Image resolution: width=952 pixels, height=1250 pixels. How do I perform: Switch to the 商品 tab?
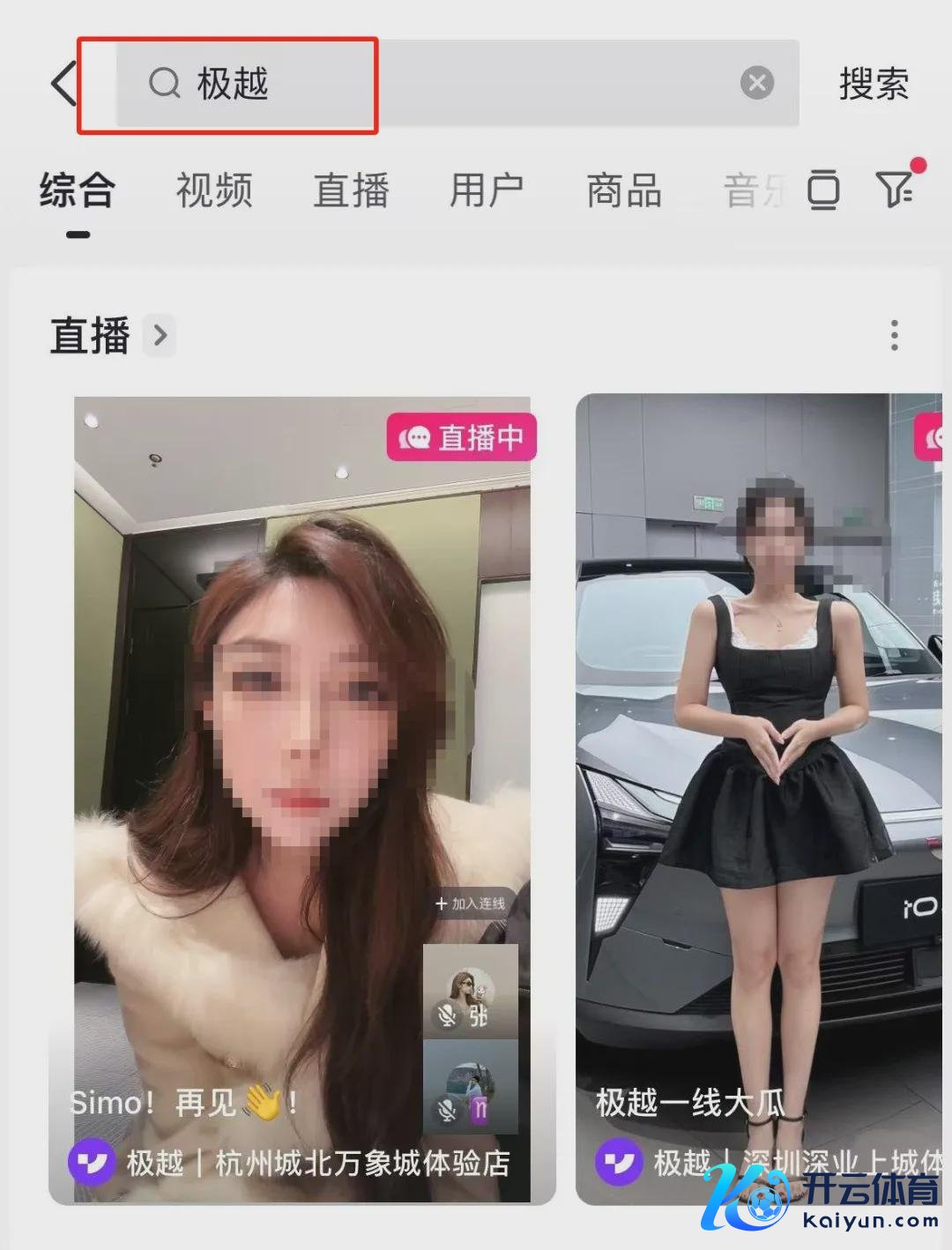pyautogui.click(x=623, y=190)
